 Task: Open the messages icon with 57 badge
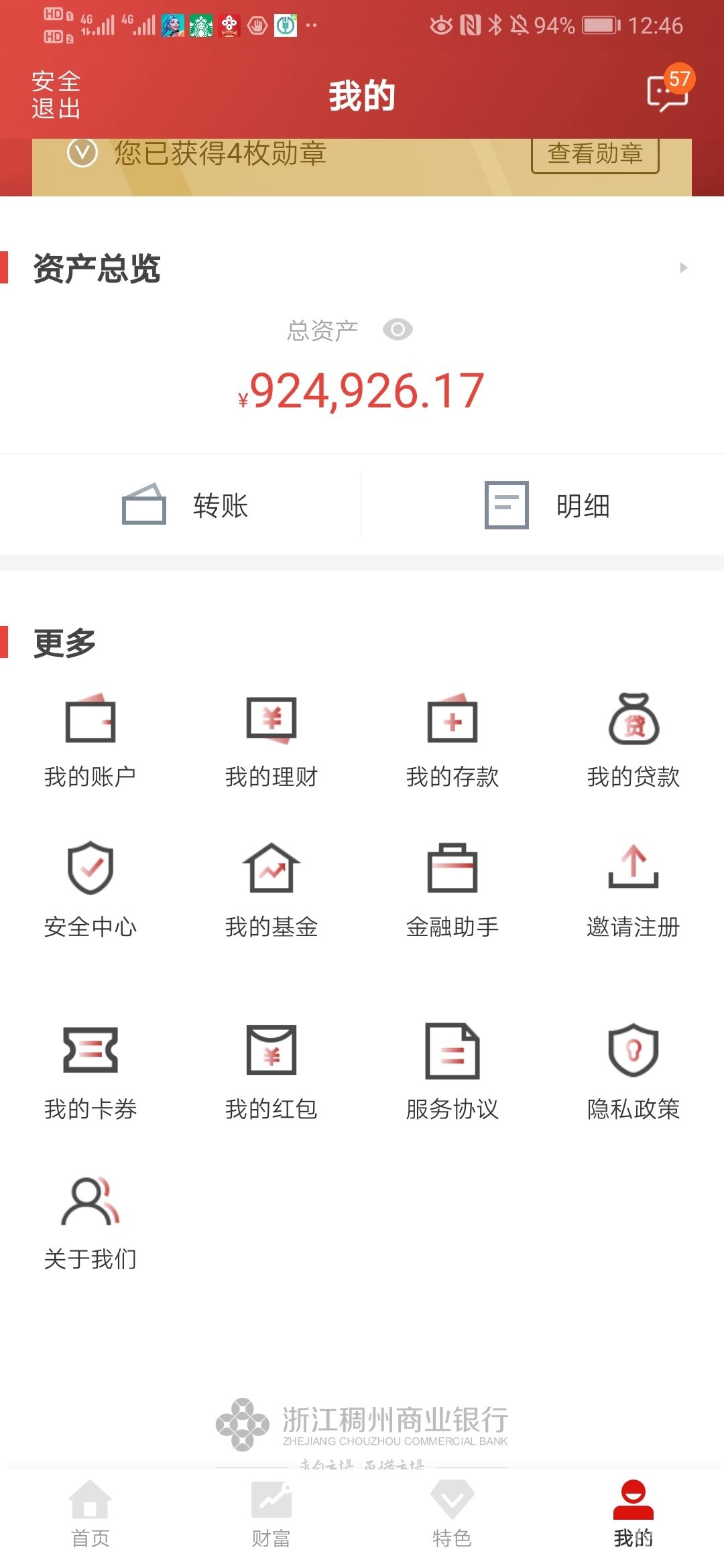tap(668, 92)
